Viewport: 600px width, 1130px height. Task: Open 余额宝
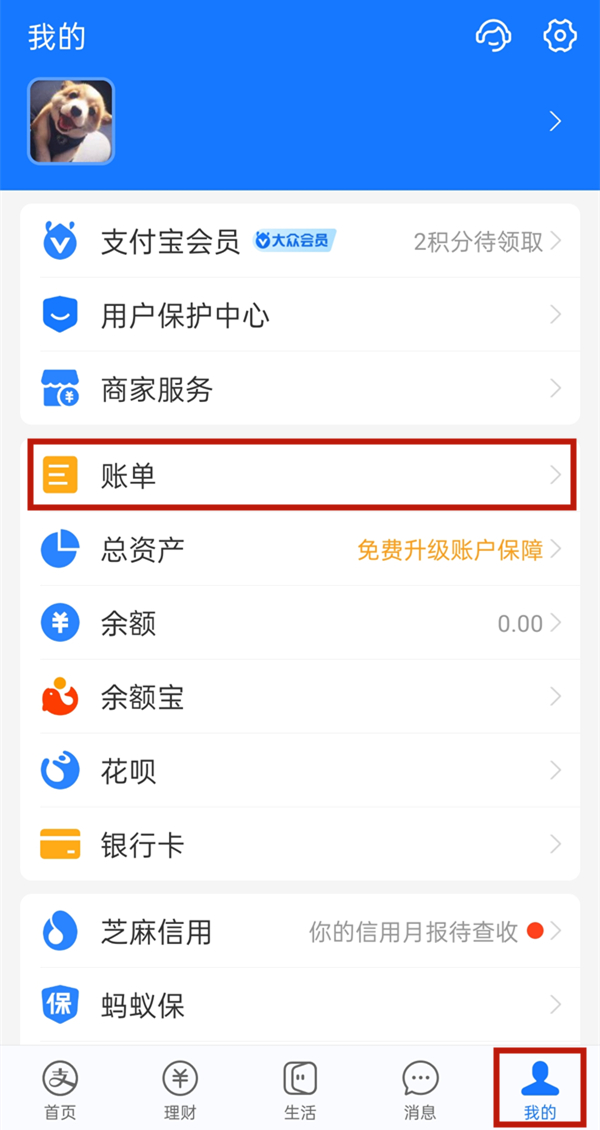pyautogui.click(x=300, y=697)
